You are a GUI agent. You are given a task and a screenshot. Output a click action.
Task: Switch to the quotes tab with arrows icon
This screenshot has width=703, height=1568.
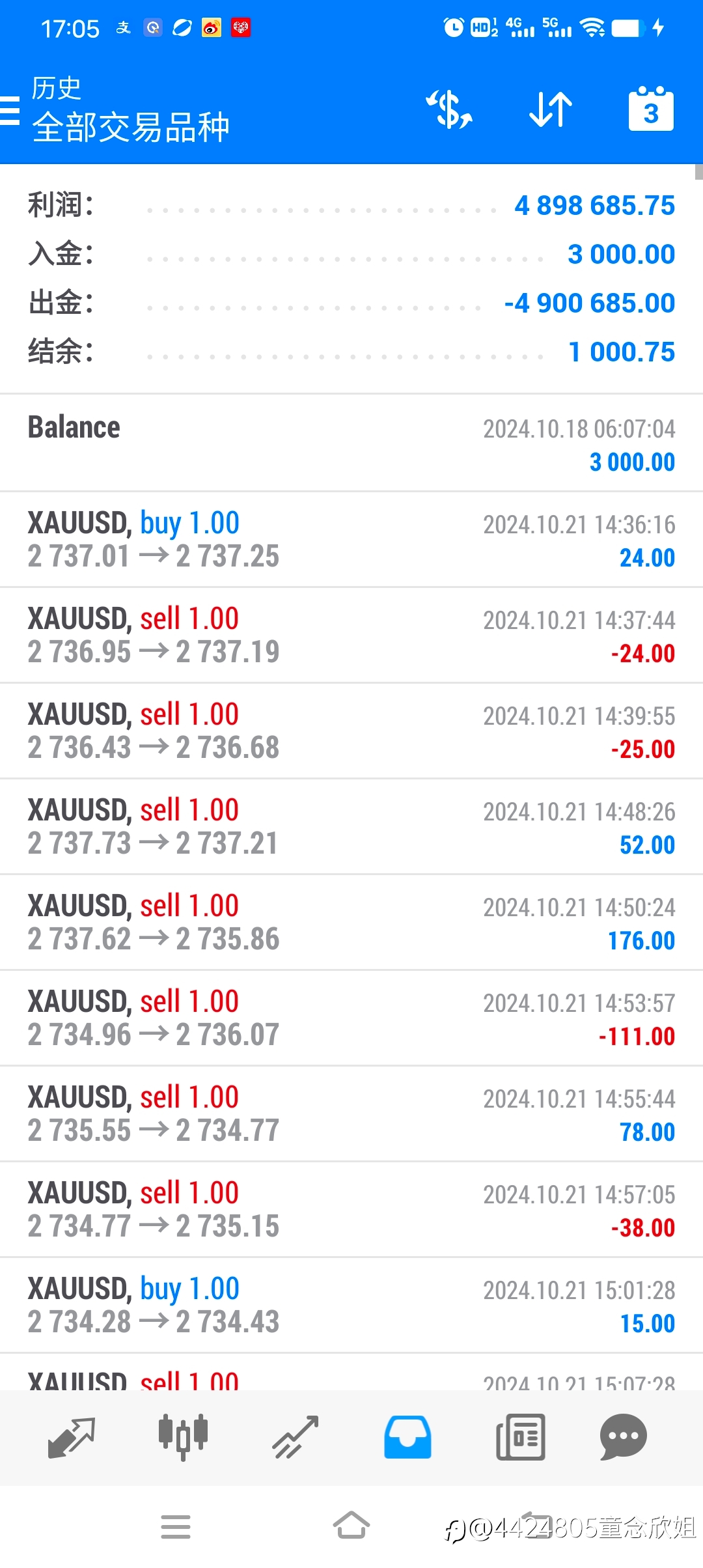click(72, 1437)
